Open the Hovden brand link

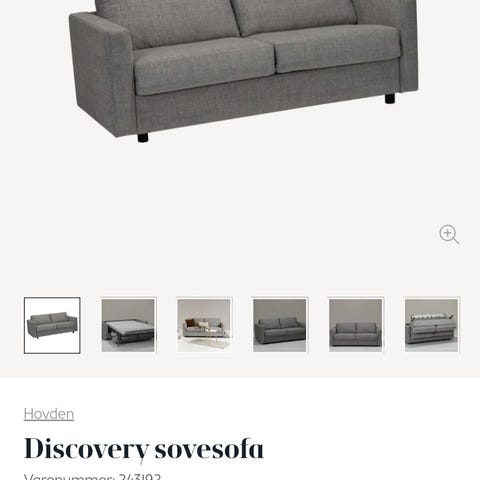[x=49, y=414]
